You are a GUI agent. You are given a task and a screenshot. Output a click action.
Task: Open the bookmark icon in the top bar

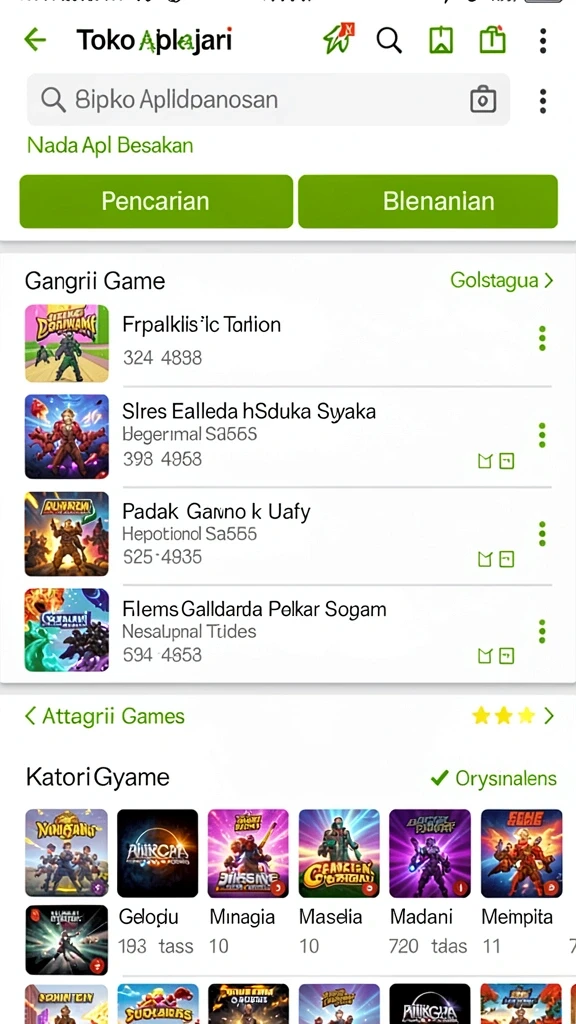pyautogui.click(x=441, y=40)
